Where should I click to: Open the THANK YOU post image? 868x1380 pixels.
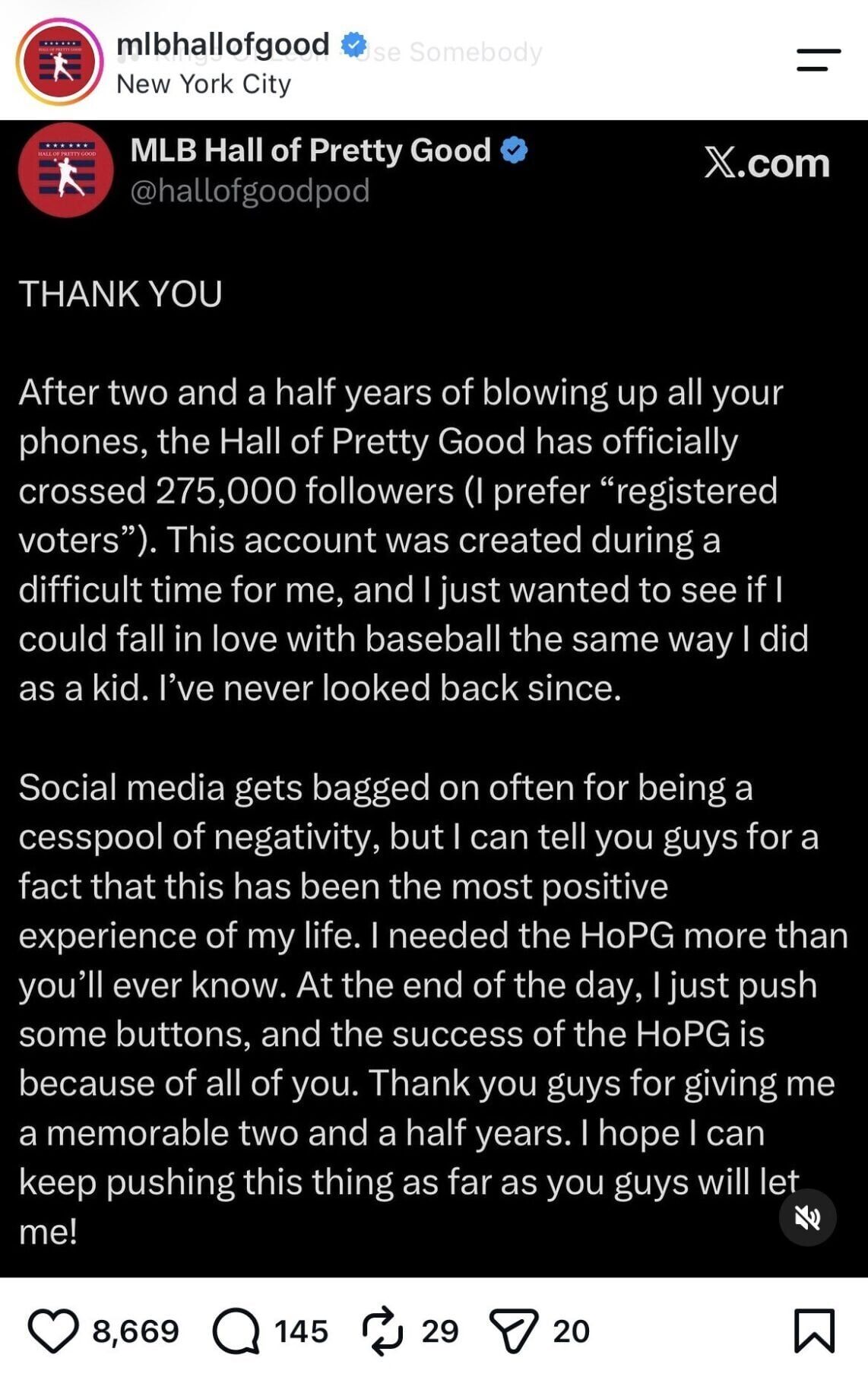click(434, 698)
